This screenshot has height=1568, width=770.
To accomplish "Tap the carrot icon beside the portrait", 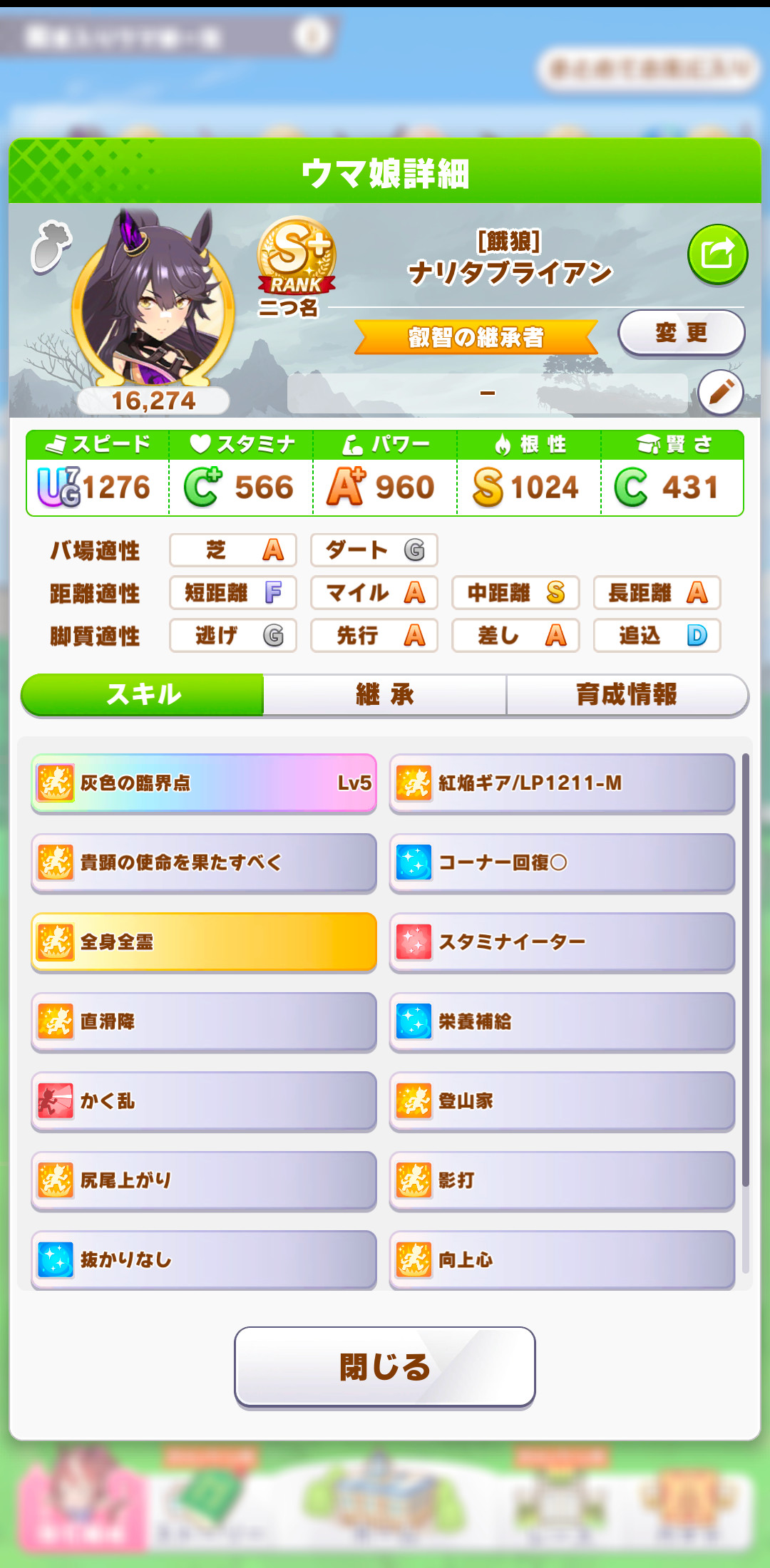I will [51, 247].
